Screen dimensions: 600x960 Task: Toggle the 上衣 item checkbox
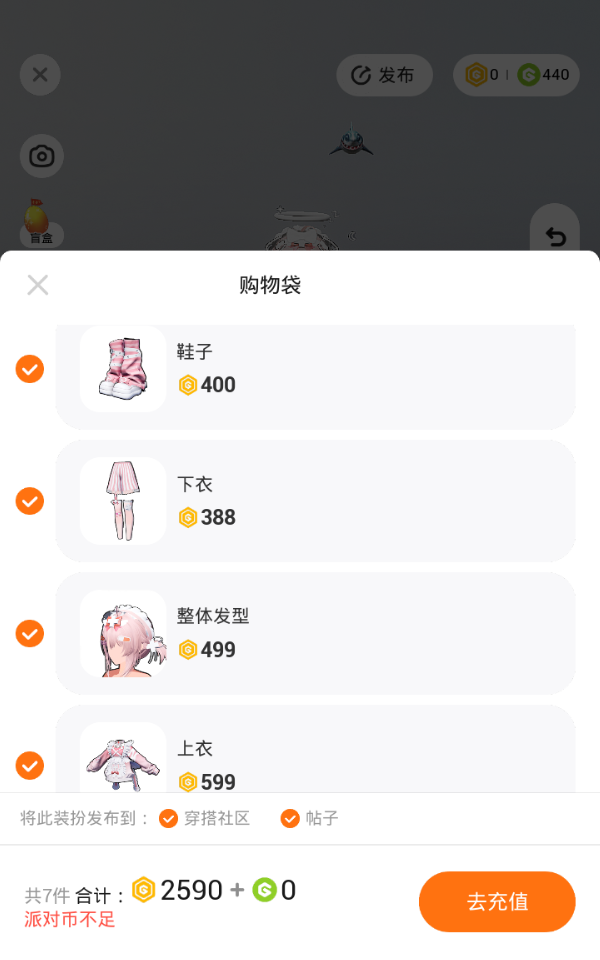coord(30,765)
